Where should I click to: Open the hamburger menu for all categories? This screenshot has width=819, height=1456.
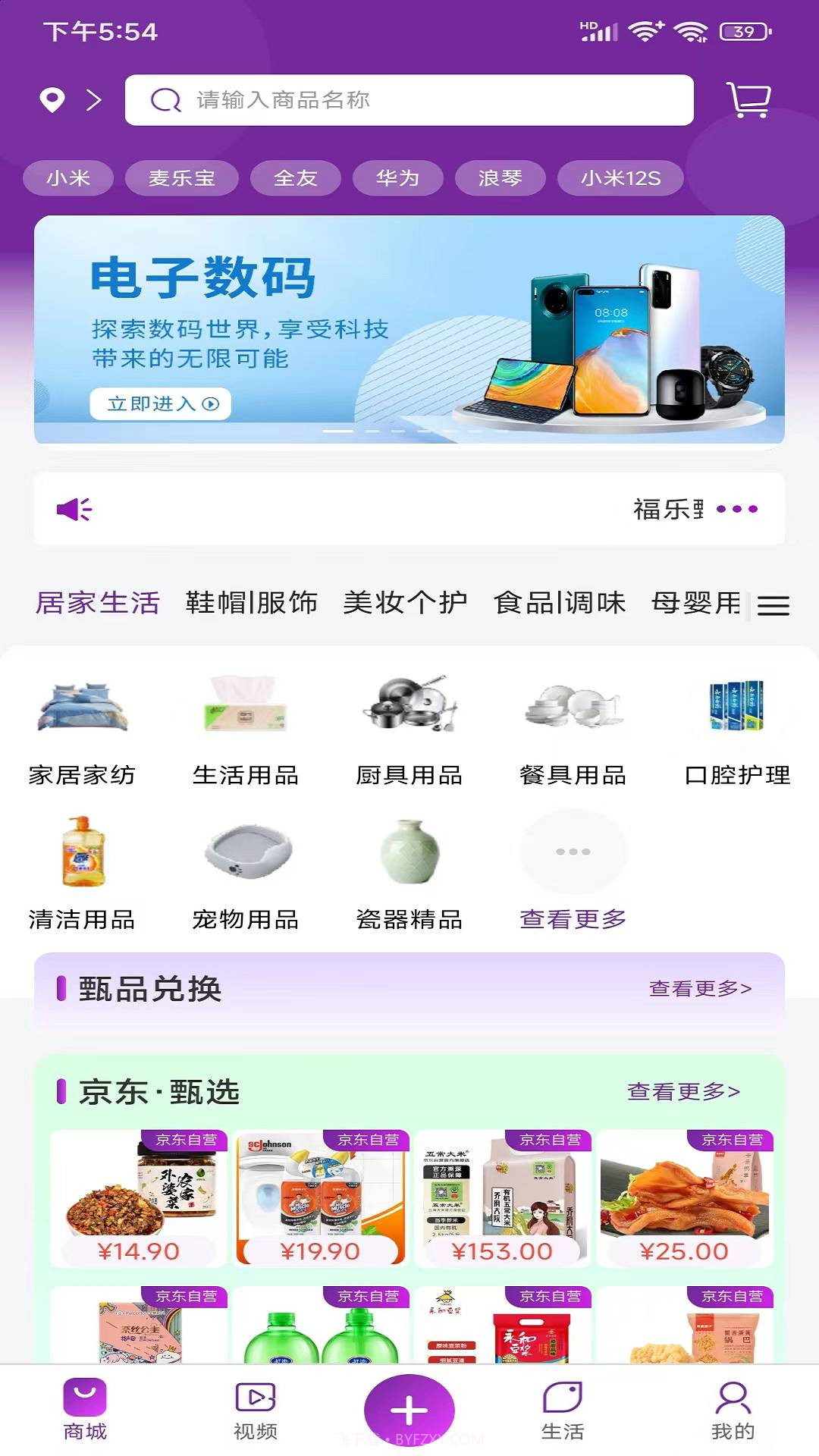click(x=773, y=607)
